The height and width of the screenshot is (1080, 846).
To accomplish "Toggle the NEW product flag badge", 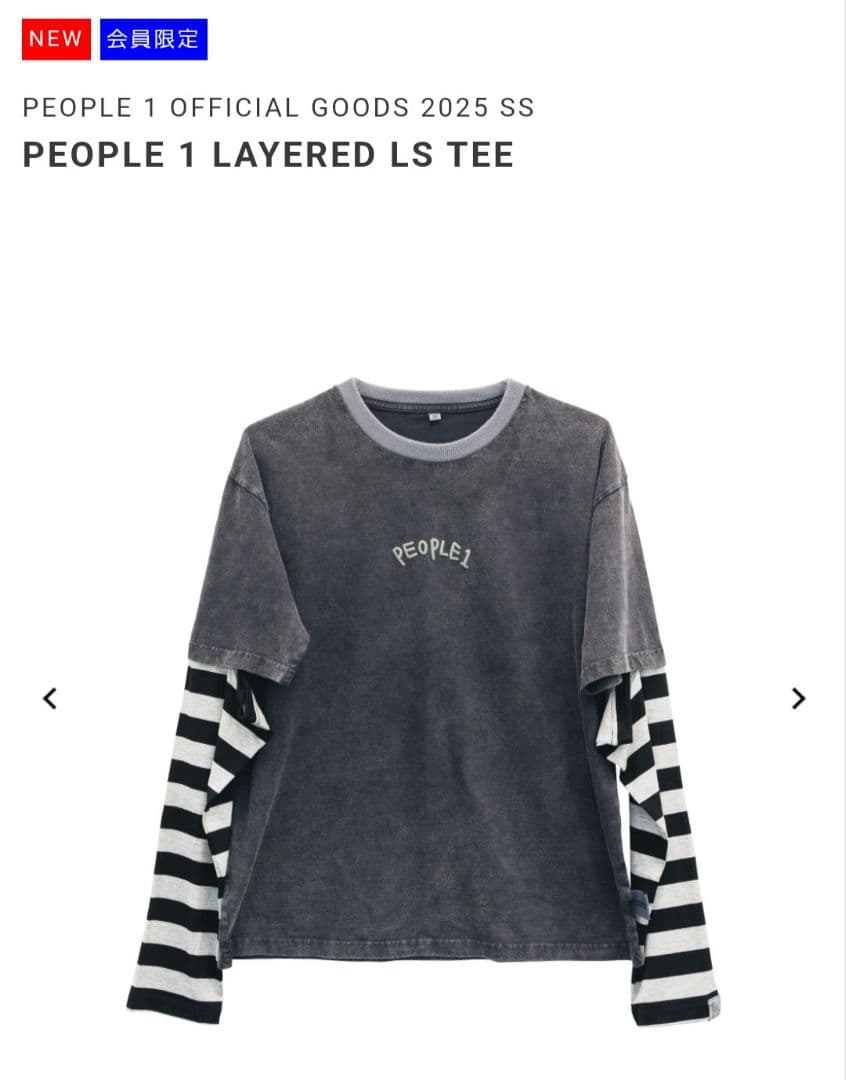I will [x=55, y=39].
